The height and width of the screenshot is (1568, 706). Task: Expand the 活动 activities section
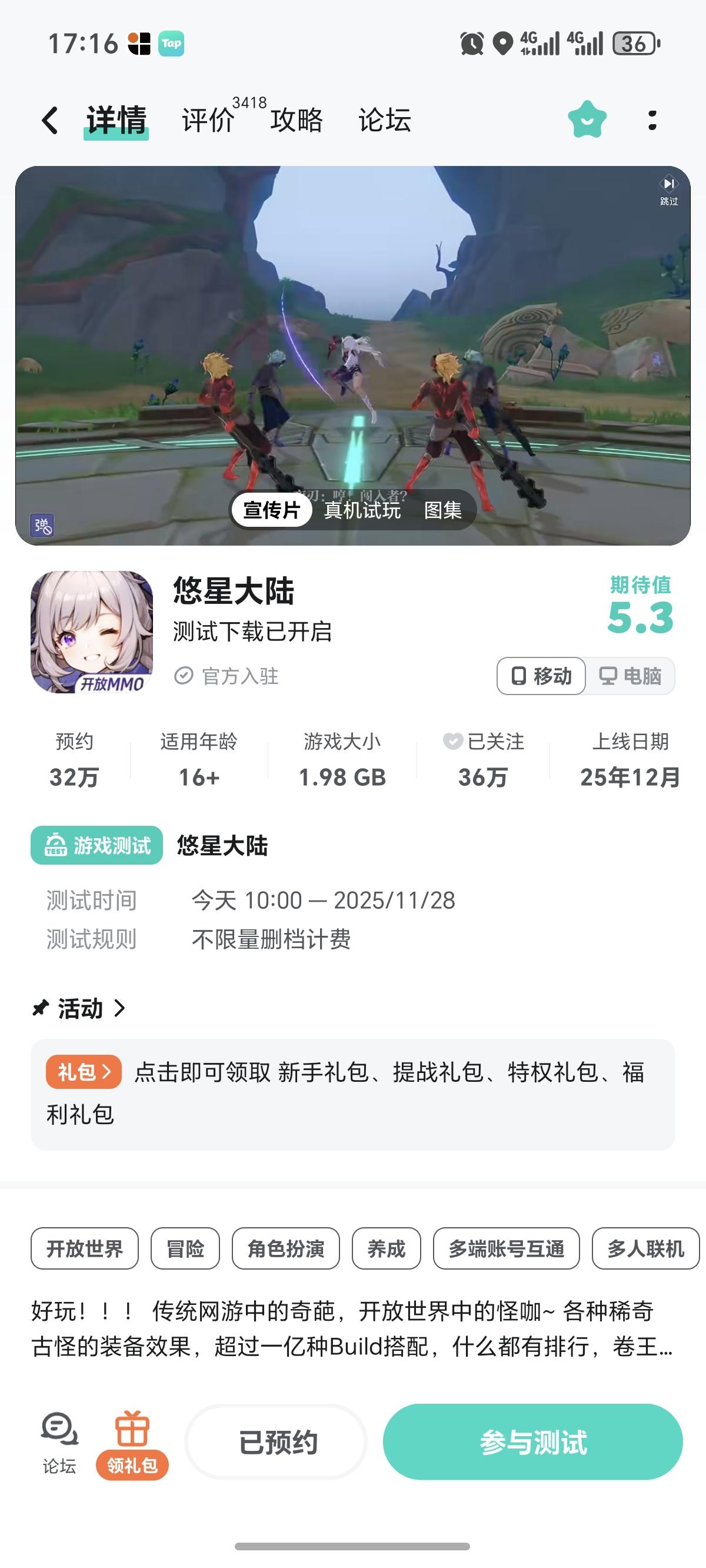79,1009
